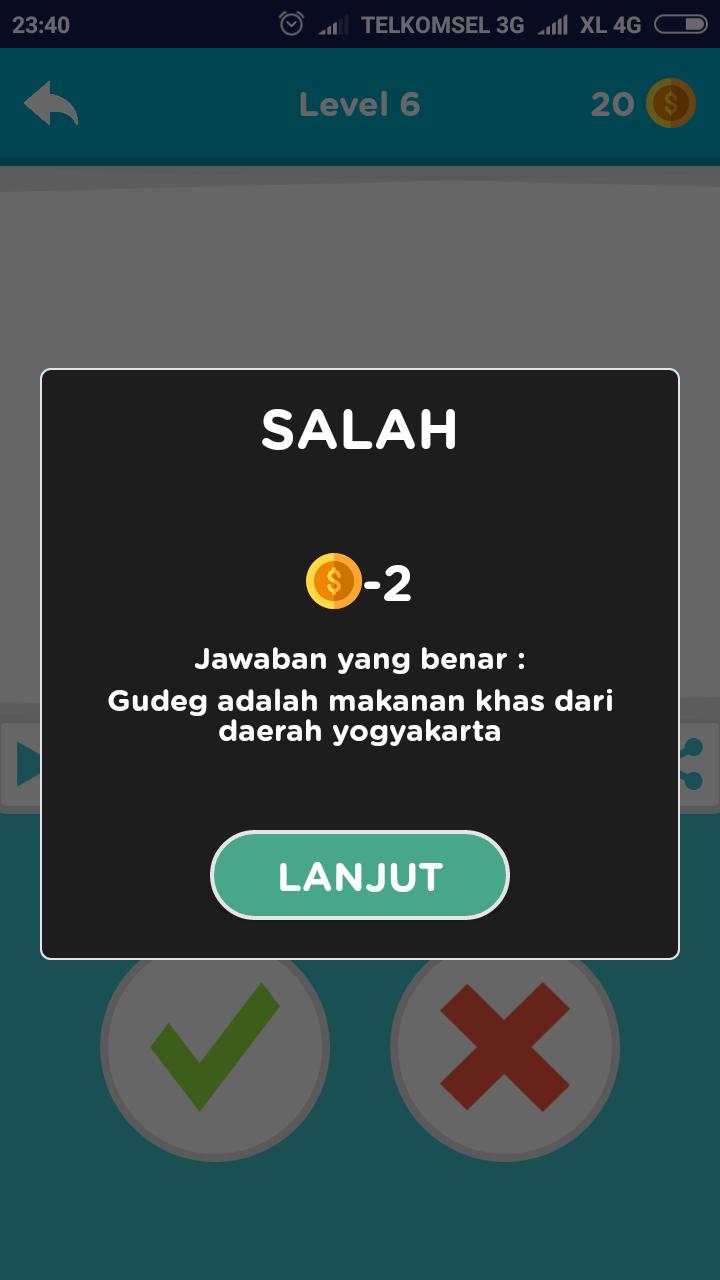Select the green checkmark answer
The width and height of the screenshot is (720, 1280).
(x=215, y=1047)
